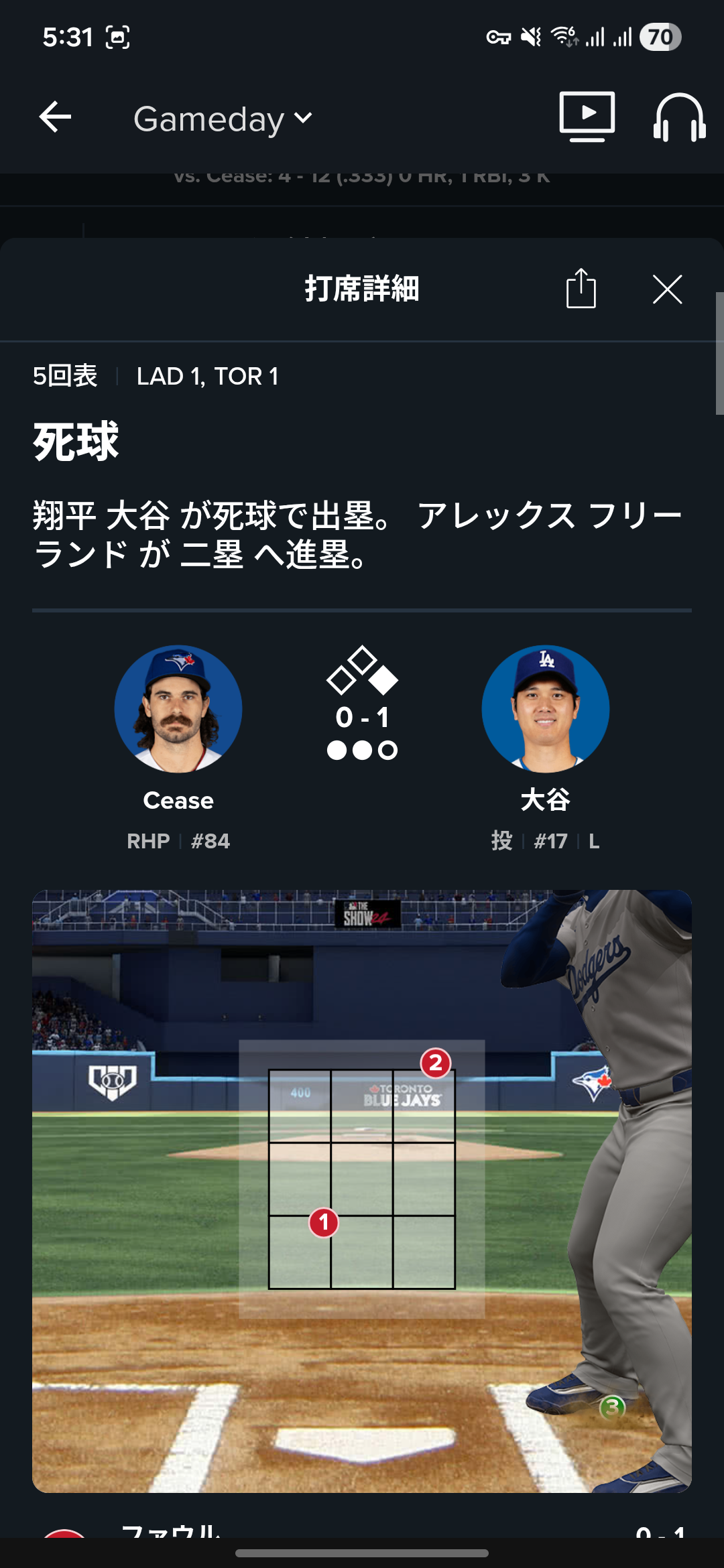Open the video playback icon
Image resolution: width=724 pixels, height=1568 pixels.
(x=587, y=117)
